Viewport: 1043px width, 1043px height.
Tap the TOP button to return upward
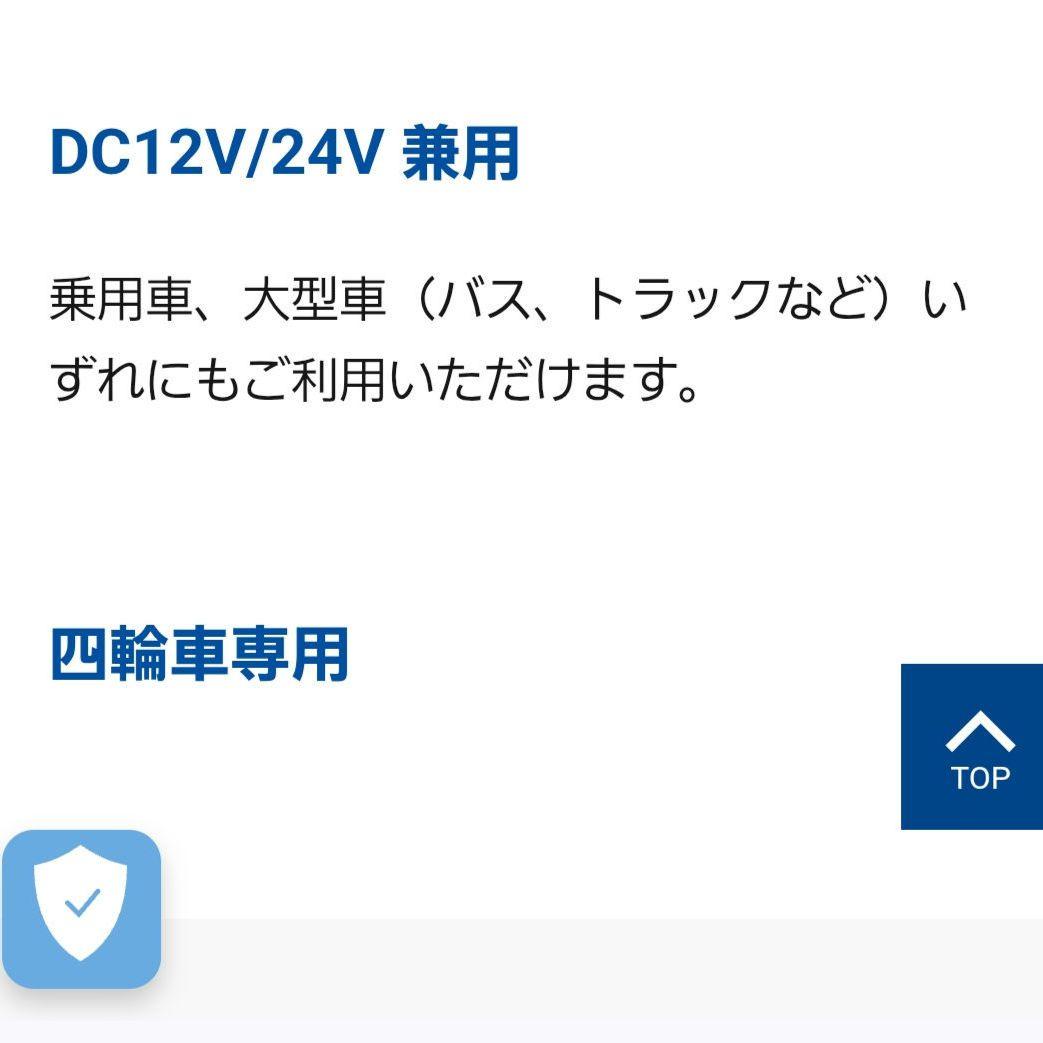(971, 747)
